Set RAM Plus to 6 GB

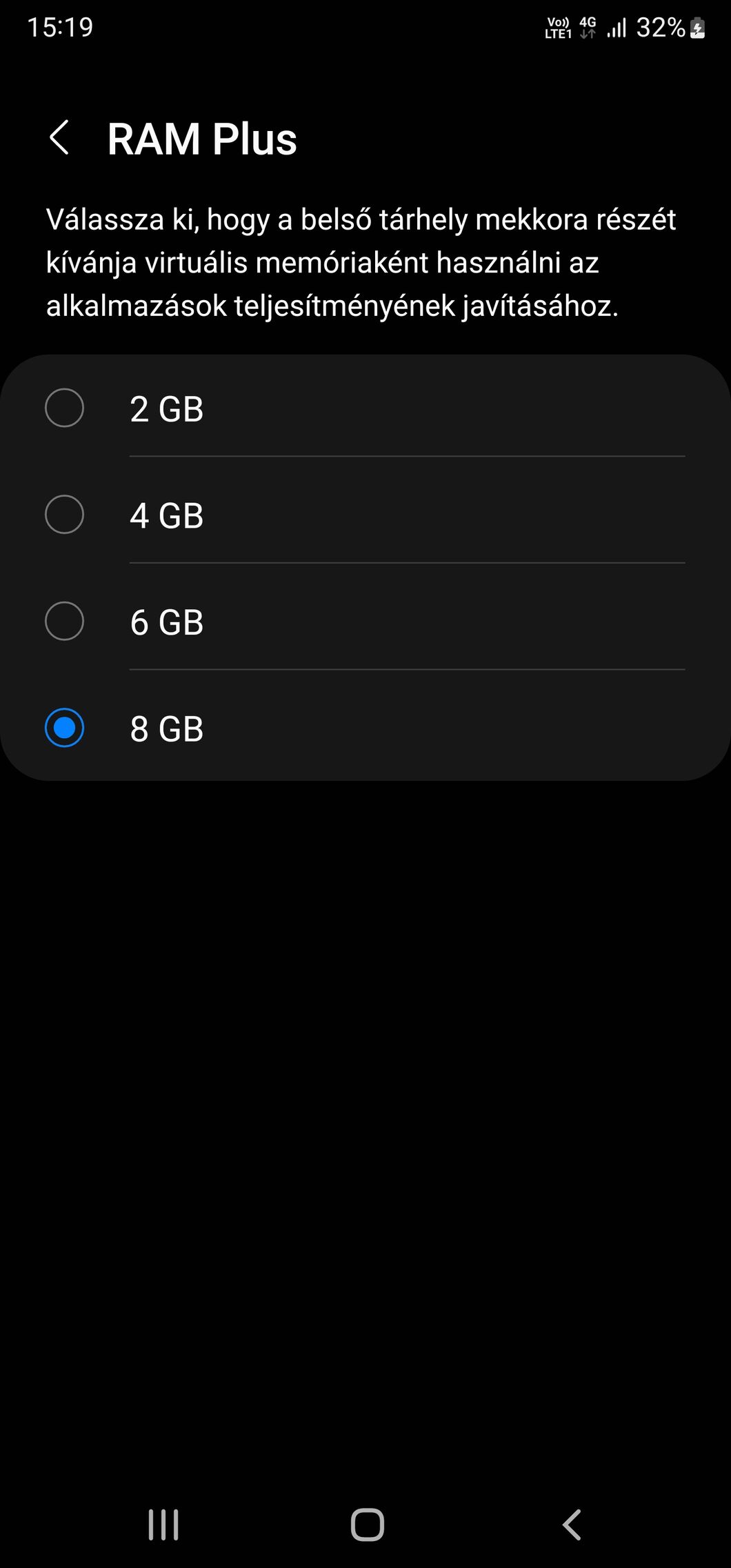pos(365,622)
